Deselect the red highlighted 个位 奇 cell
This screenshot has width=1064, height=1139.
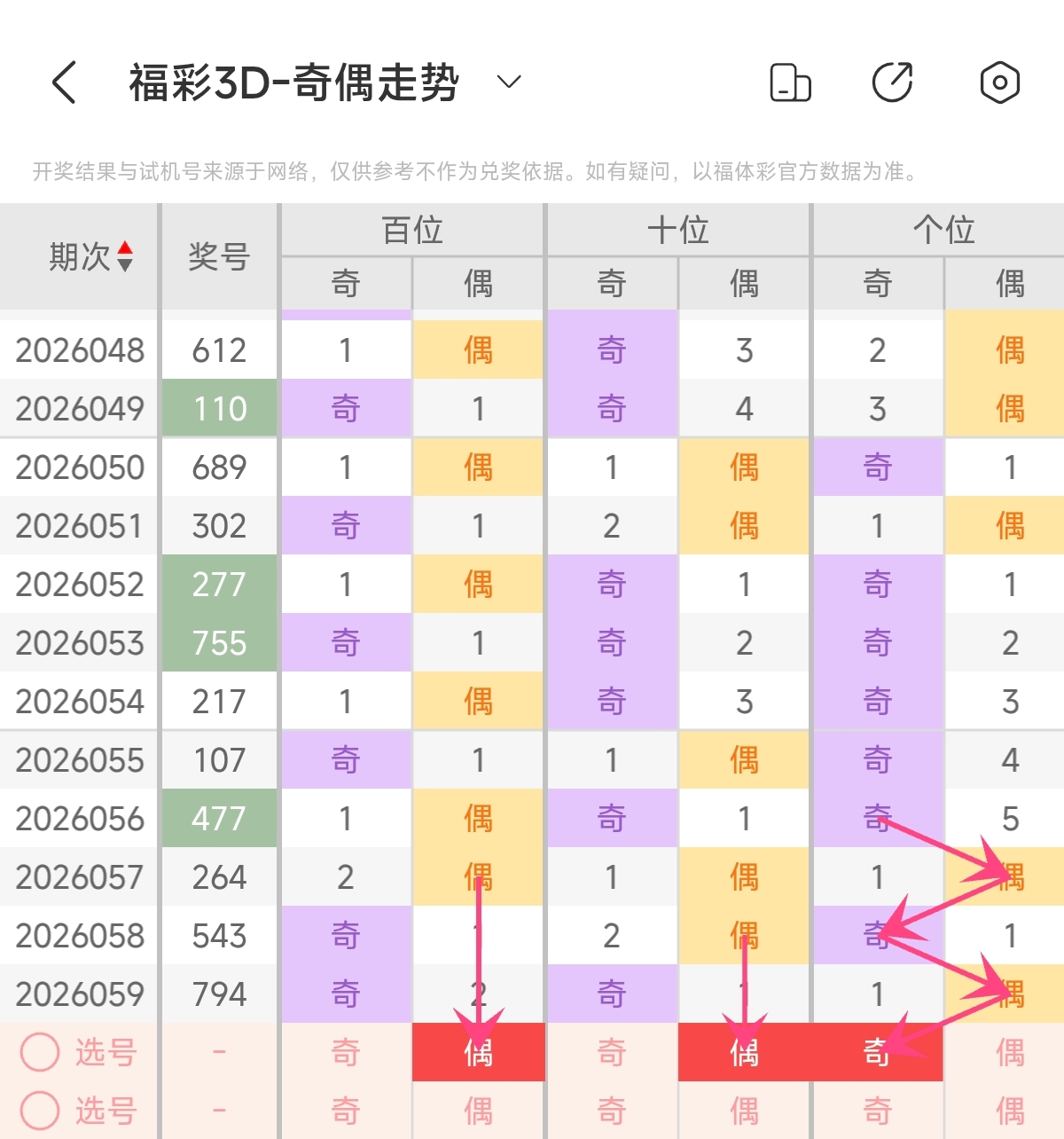pos(877,1052)
